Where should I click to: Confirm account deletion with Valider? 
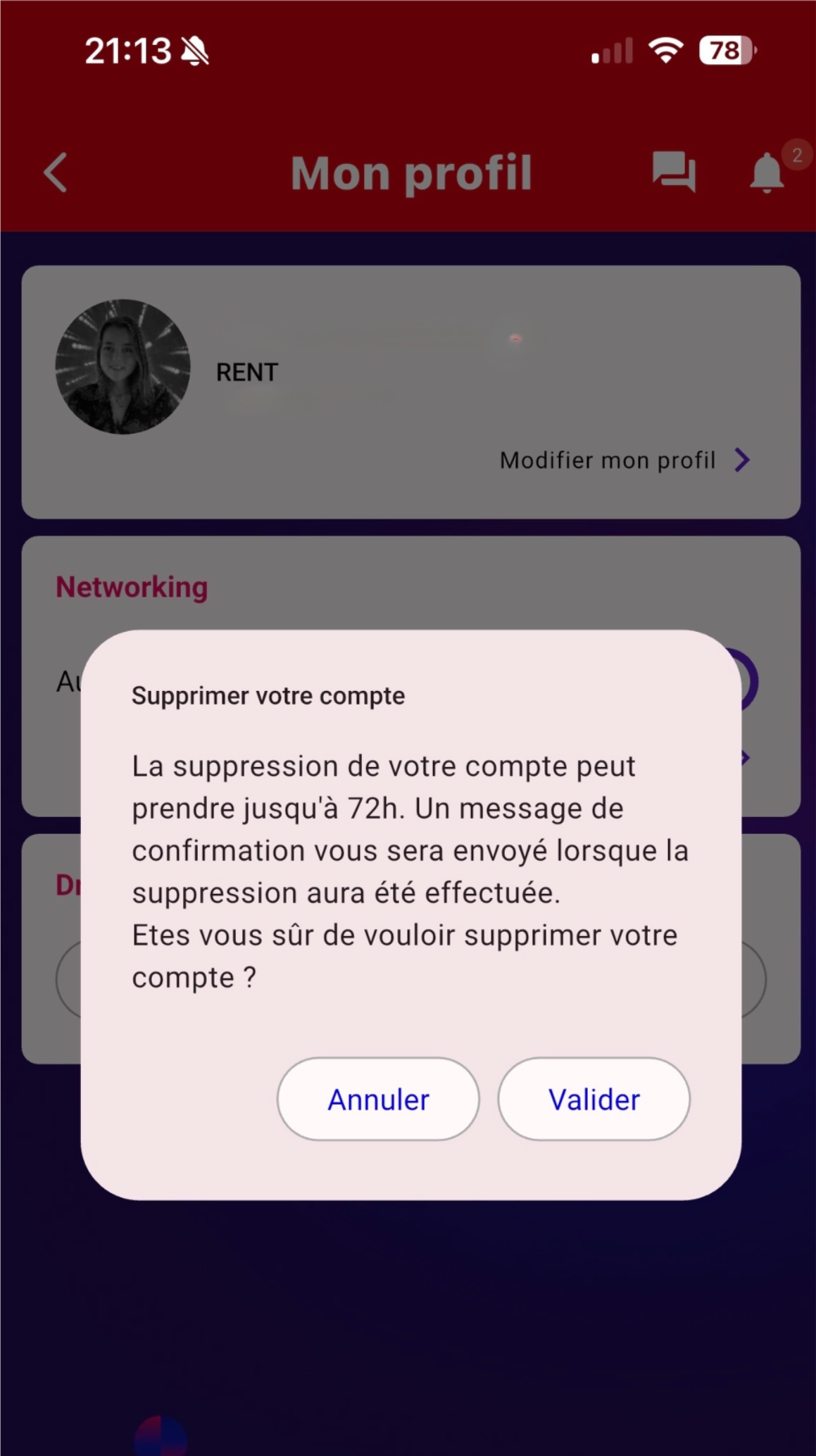pos(594,1099)
